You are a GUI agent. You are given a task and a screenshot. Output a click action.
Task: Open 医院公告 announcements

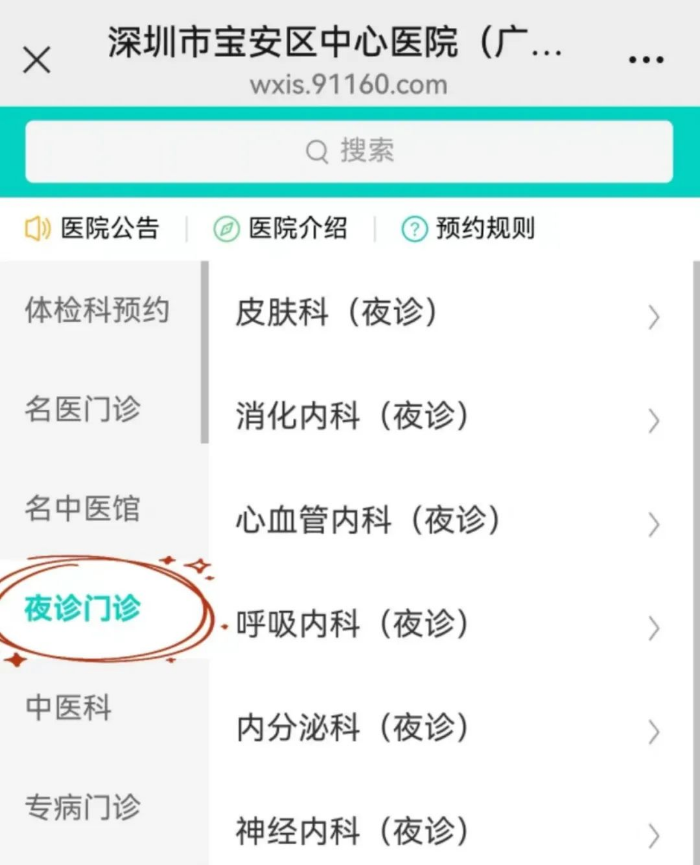(93, 229)
